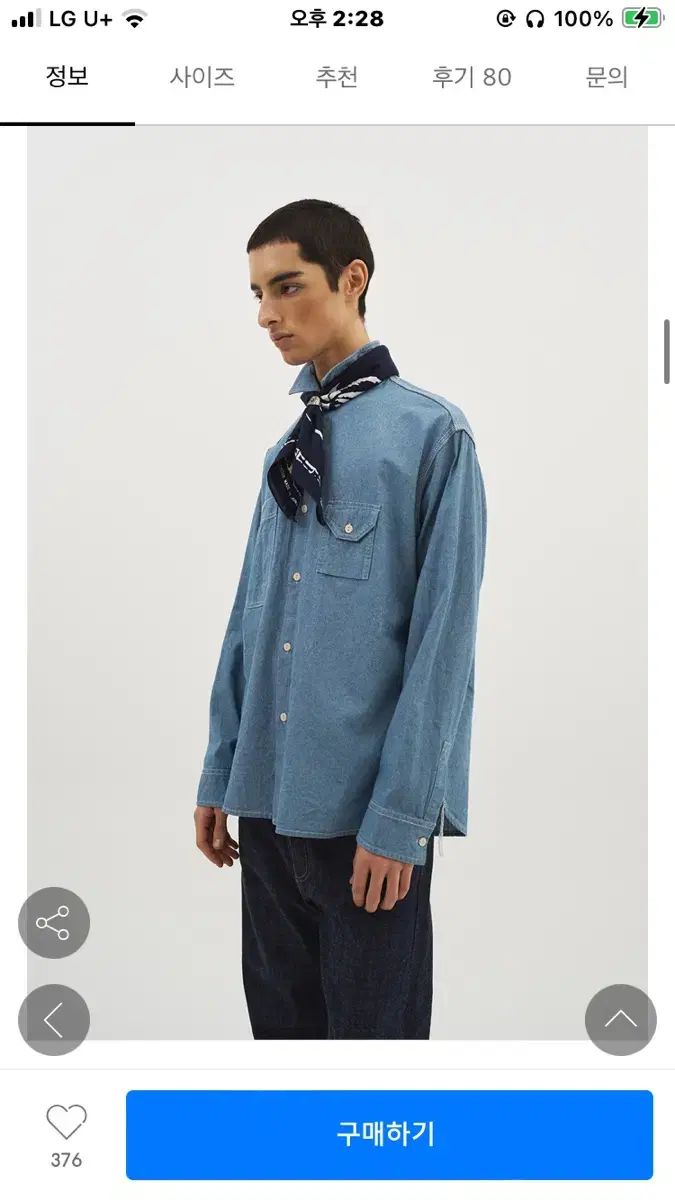This screenshot has height=1200, width=675.
Task: Open the 추천 tab
Action: (337, 77)
